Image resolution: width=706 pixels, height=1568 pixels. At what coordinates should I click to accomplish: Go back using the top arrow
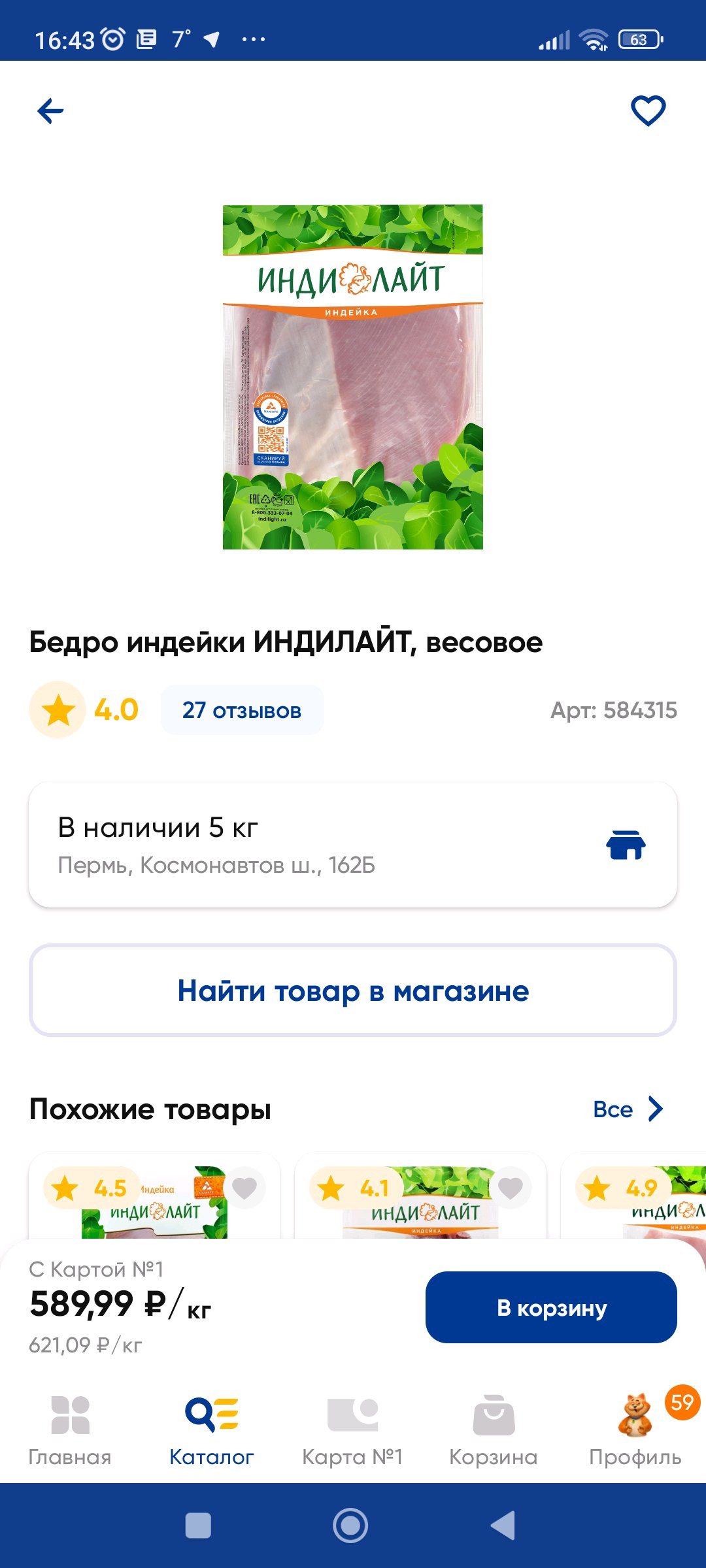pyautogui.click(x=50, y=111)
